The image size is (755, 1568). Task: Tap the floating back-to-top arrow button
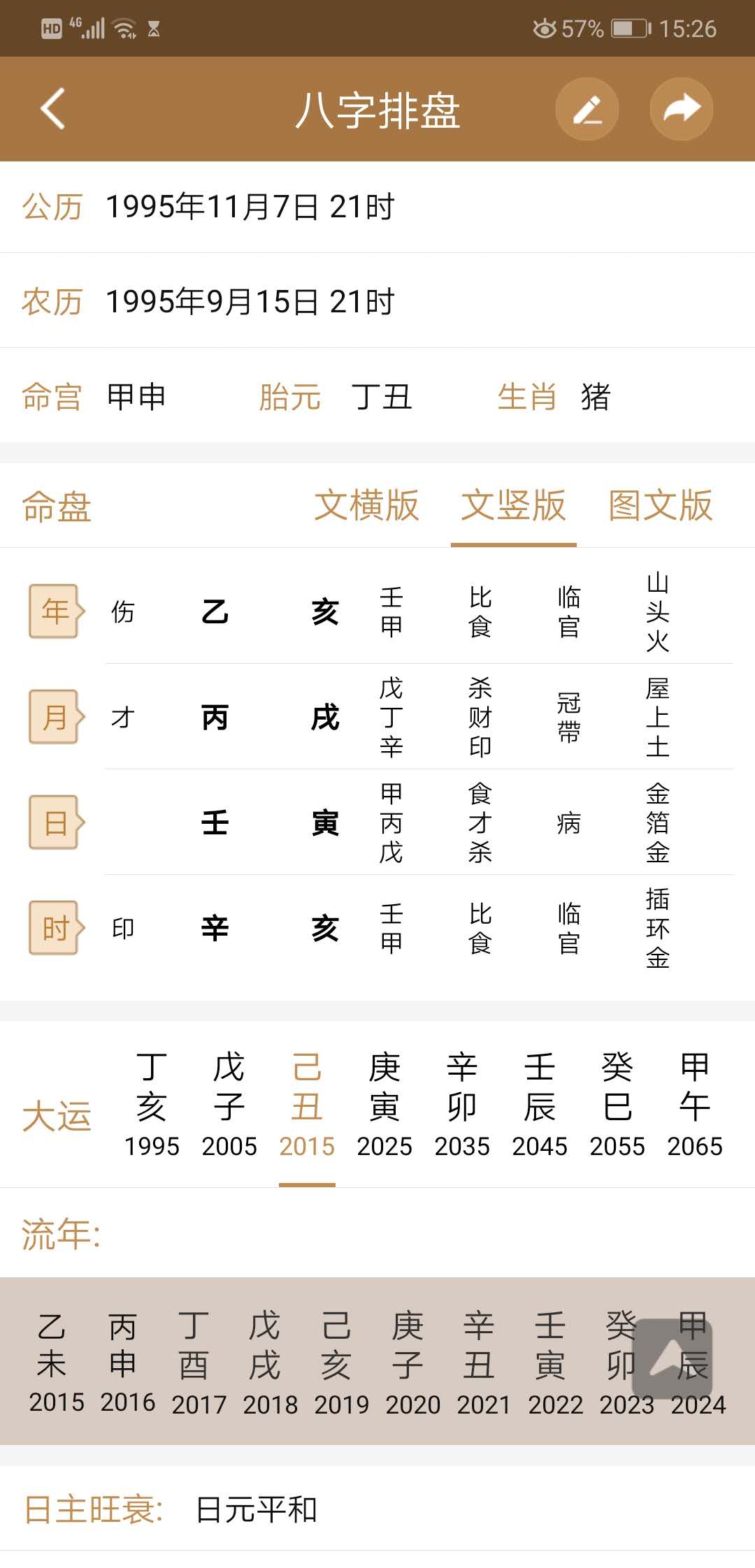(x=673, y=1358)
